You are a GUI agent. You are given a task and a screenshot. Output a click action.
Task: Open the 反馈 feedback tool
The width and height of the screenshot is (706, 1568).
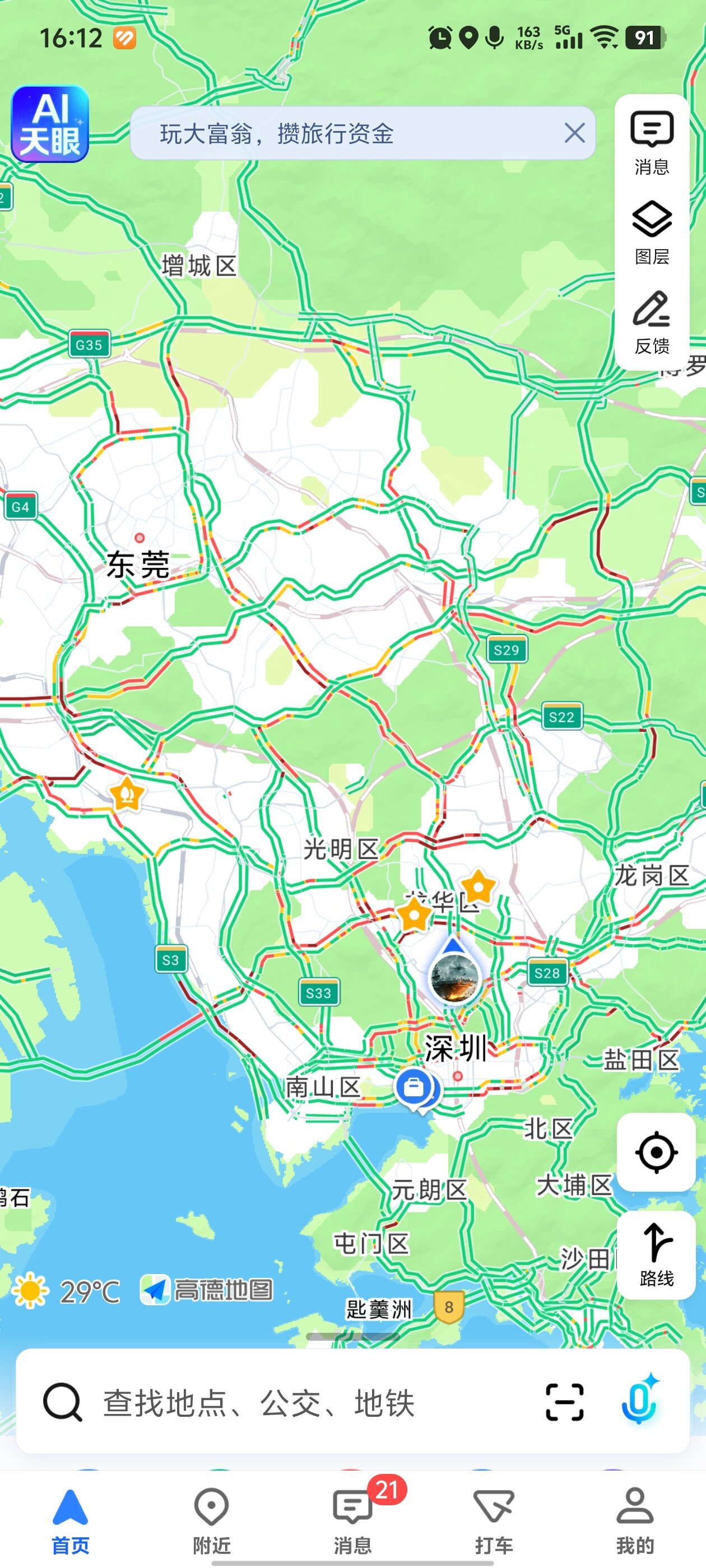click(651, 322)
